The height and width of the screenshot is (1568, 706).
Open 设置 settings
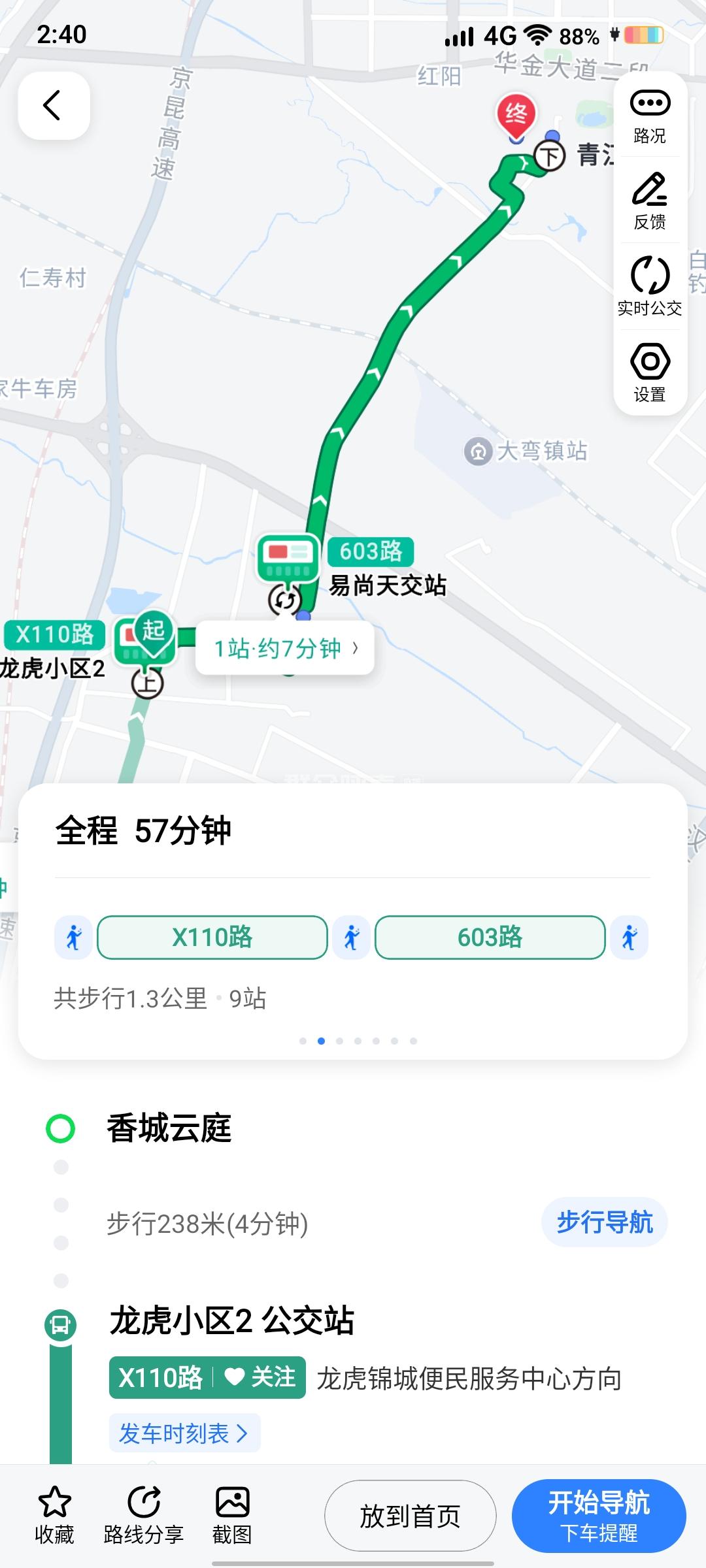(x=649, y=372)
